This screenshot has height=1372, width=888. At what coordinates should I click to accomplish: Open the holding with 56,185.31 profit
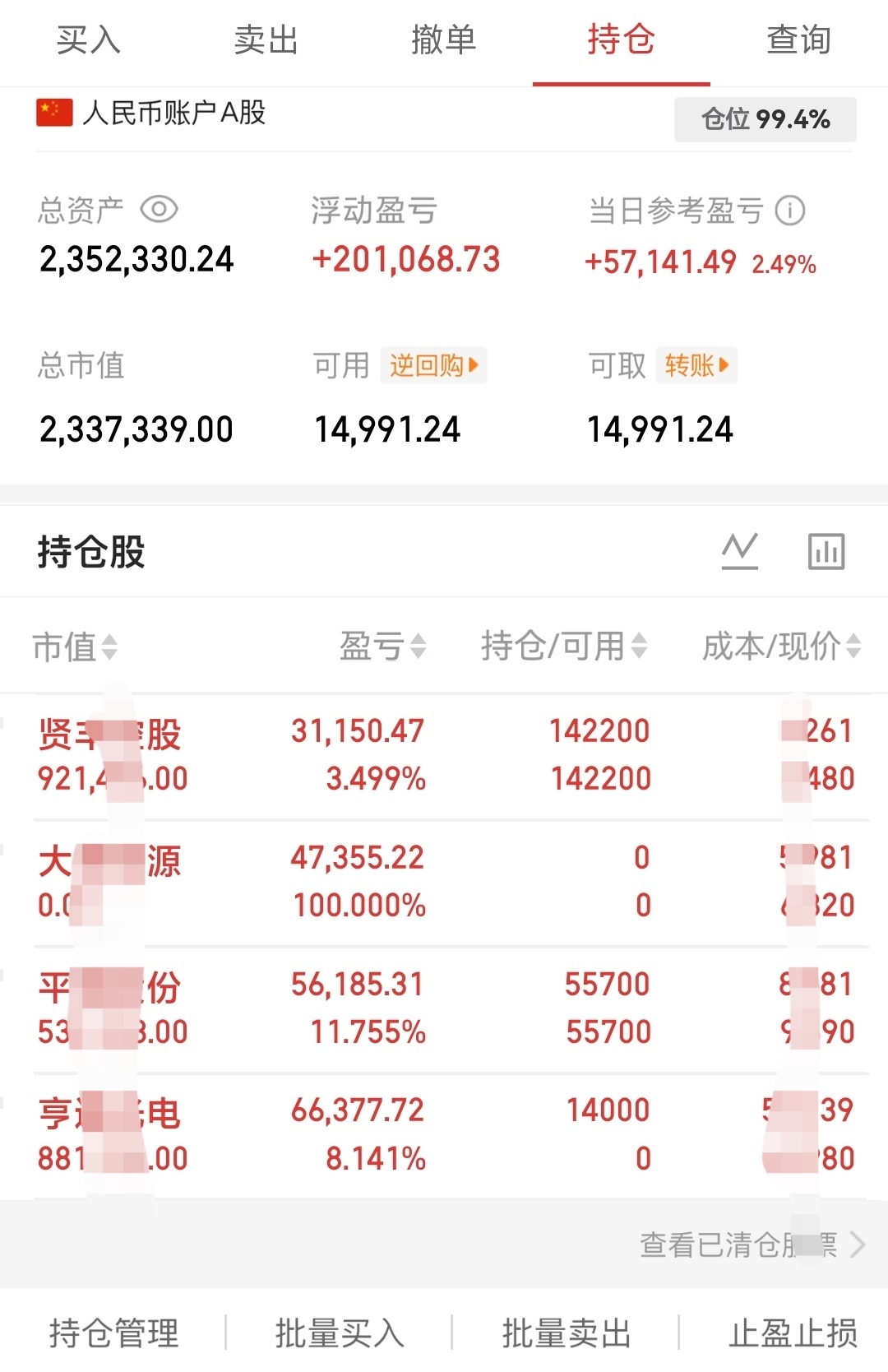(x=444, y=1008)
